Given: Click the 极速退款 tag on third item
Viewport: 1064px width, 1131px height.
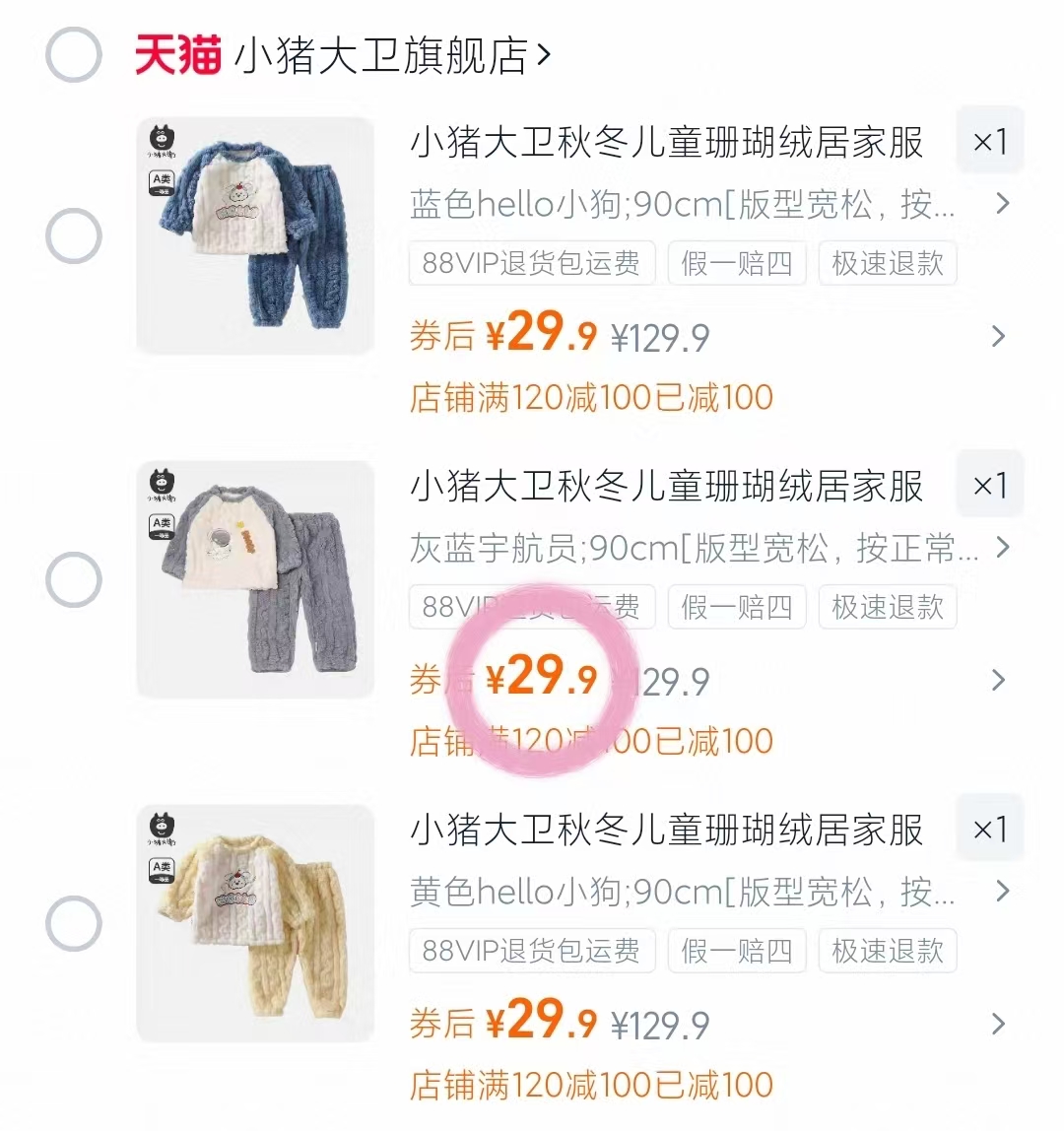Looking at the screenshot, I should point(886,952).
